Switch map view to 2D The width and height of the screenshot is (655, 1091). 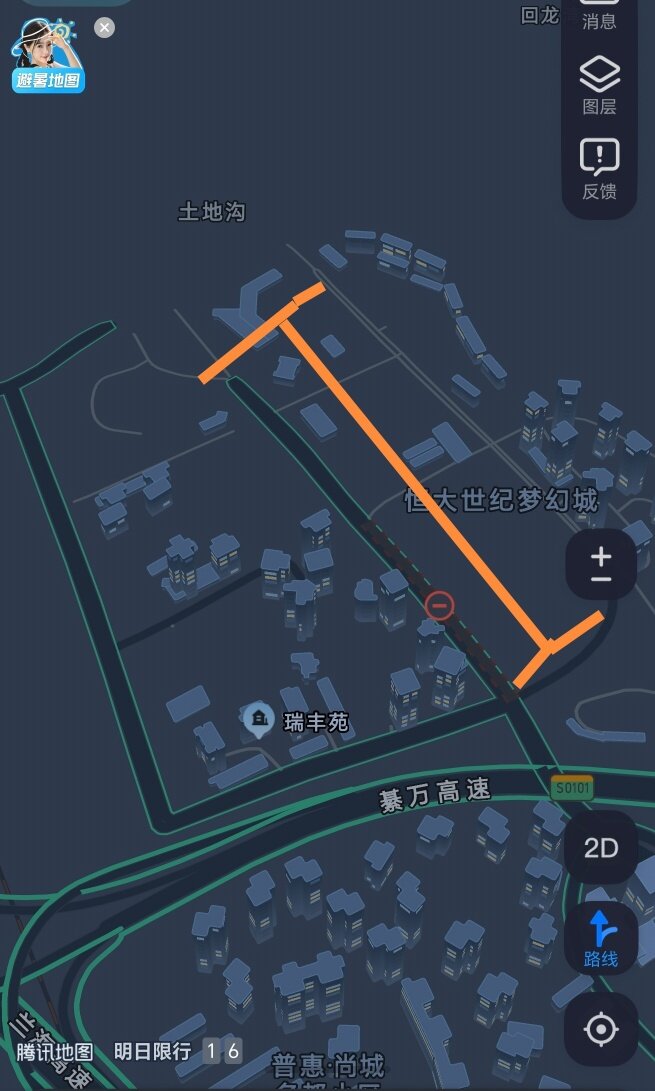tap(601, 848)
